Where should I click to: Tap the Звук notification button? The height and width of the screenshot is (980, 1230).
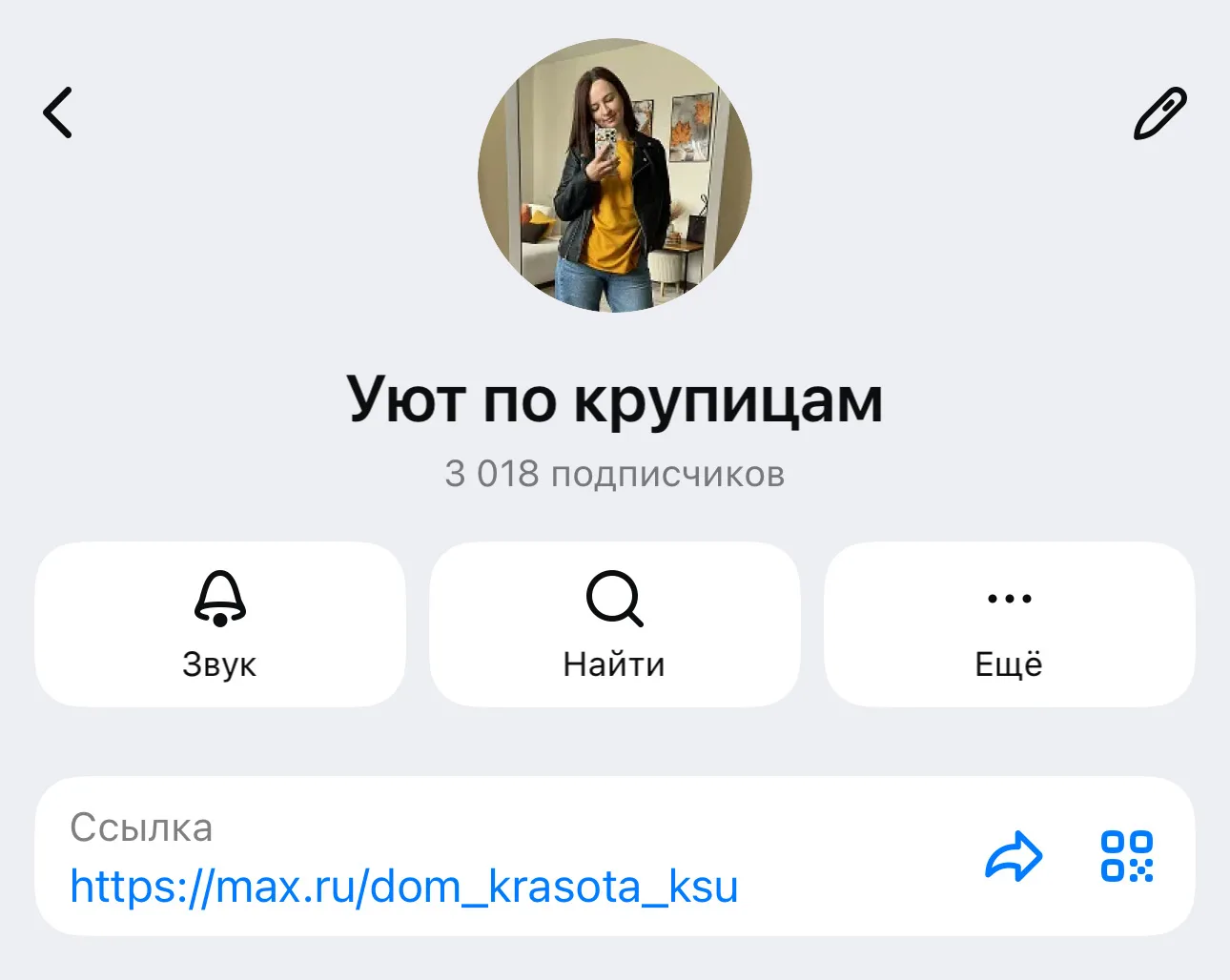click(x=220, y=623)
